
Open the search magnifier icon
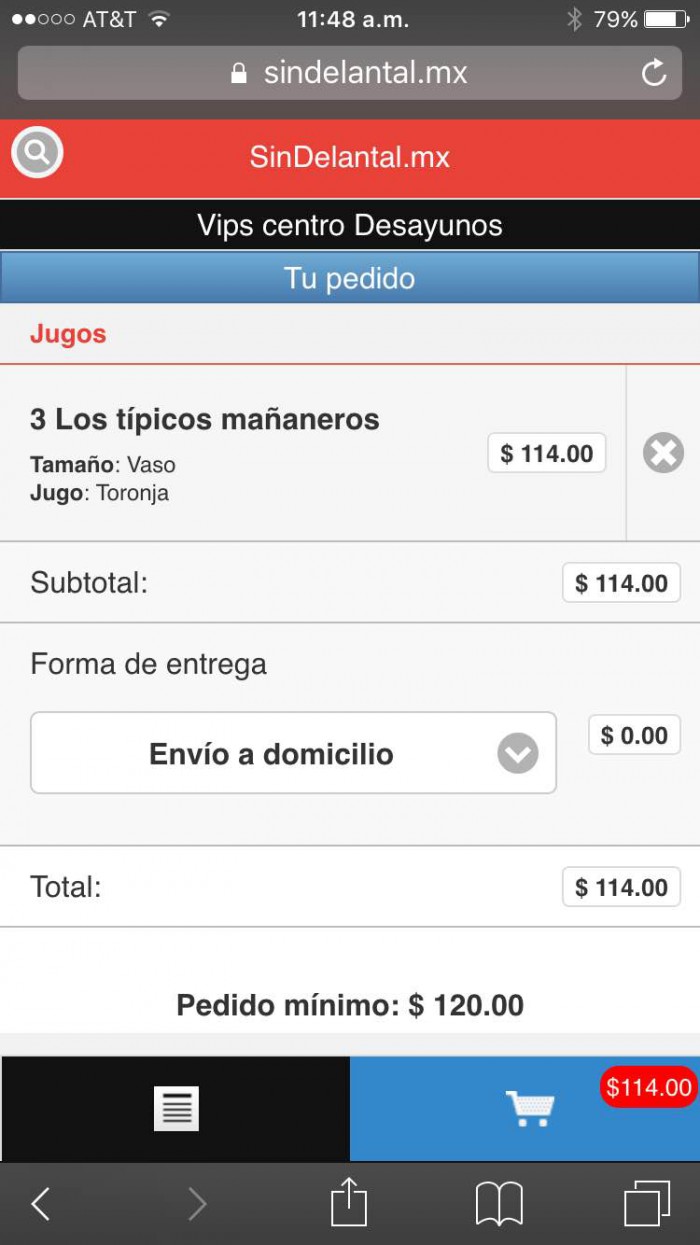click(37, 153)
